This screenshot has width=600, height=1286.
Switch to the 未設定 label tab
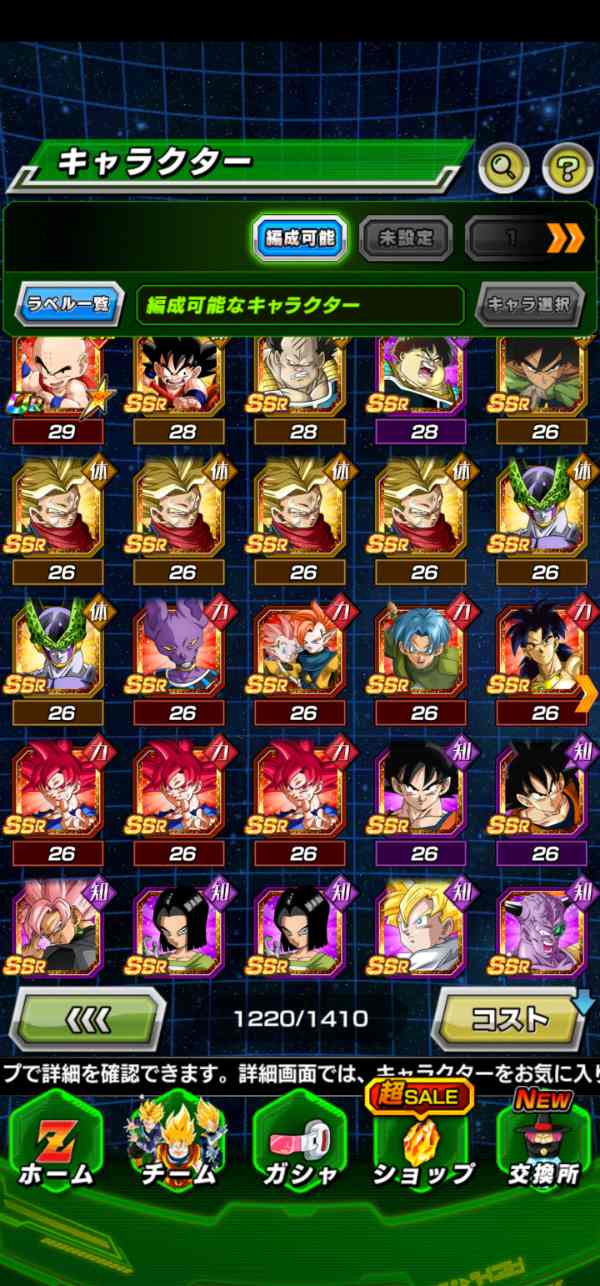(405, 239)
